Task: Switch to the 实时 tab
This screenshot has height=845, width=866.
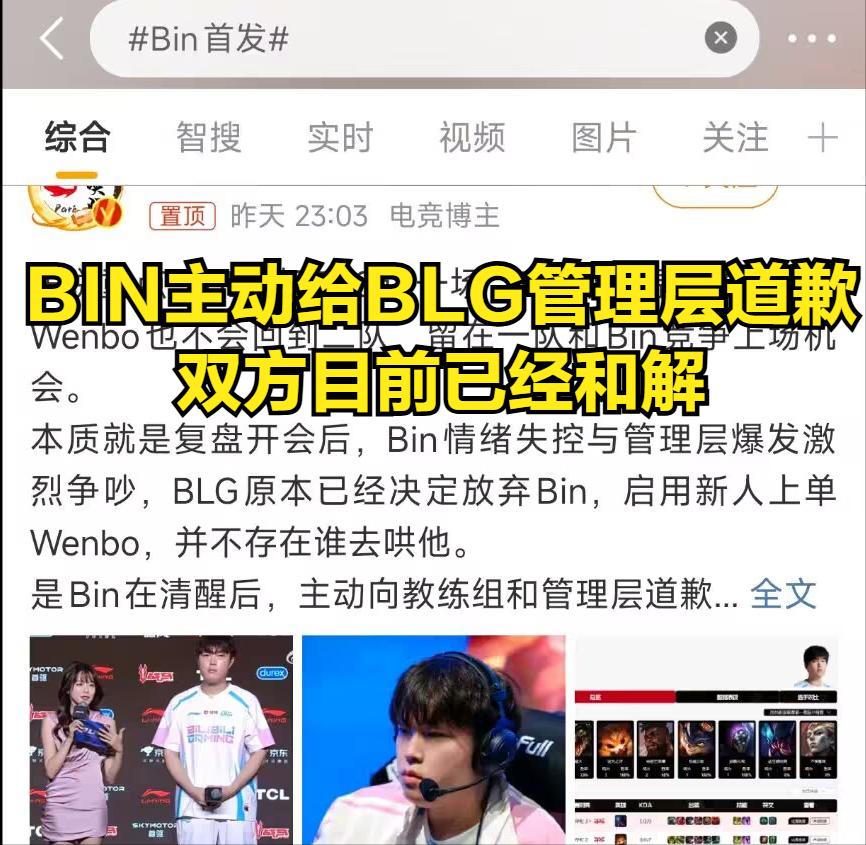Action: tap(339, 137)
